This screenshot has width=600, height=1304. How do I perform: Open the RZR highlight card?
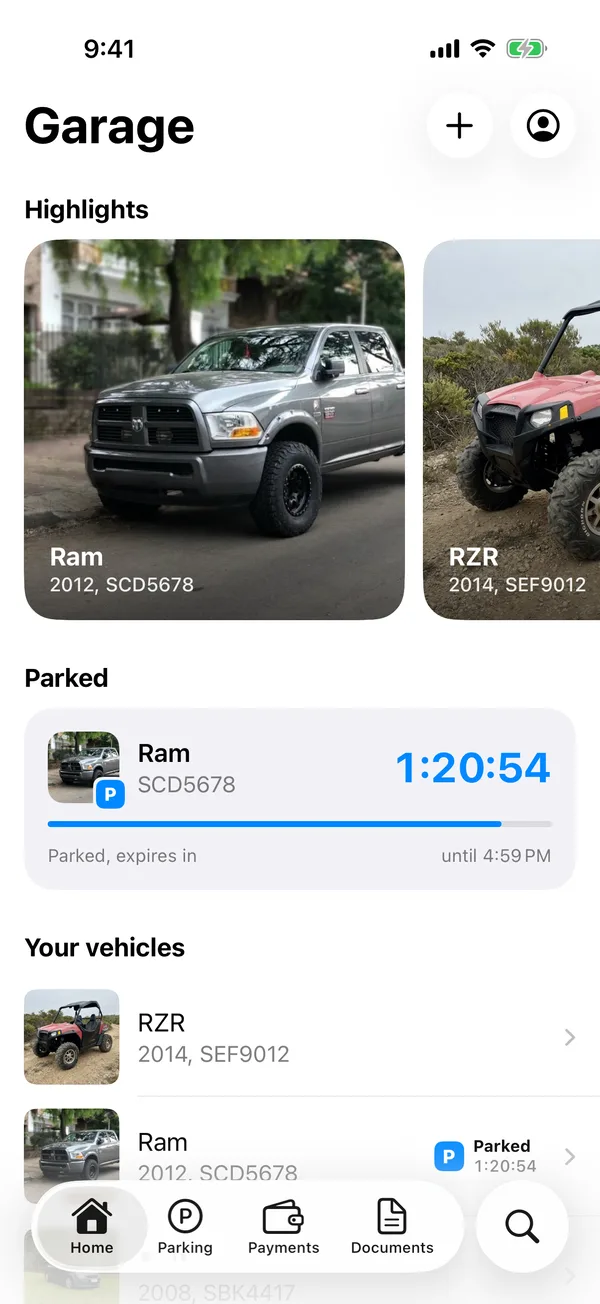pos(511,429)
